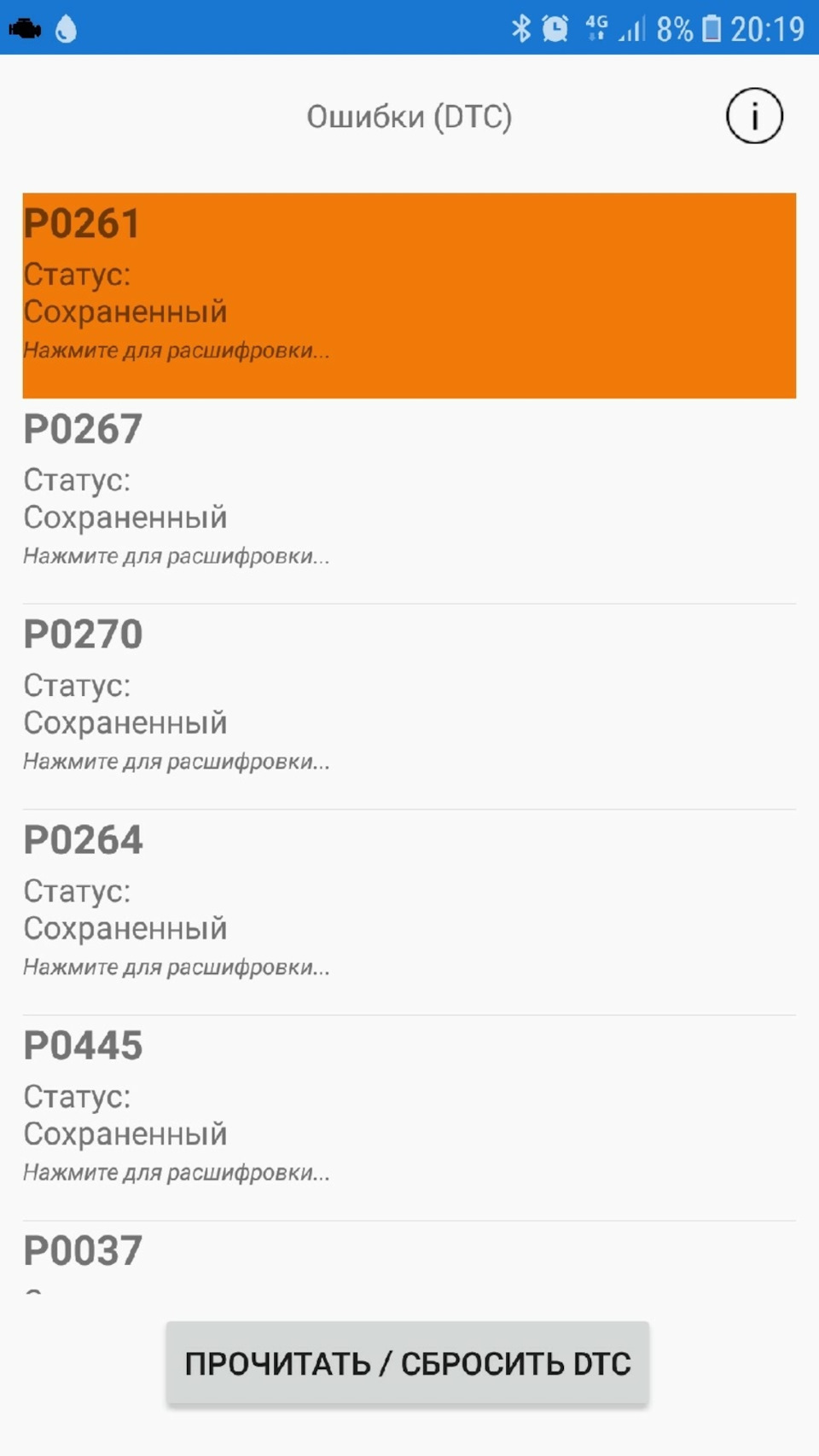Screen dimensions: 819x1456
Task: Tap the 4G network indicator
Action: click(595, 28)
